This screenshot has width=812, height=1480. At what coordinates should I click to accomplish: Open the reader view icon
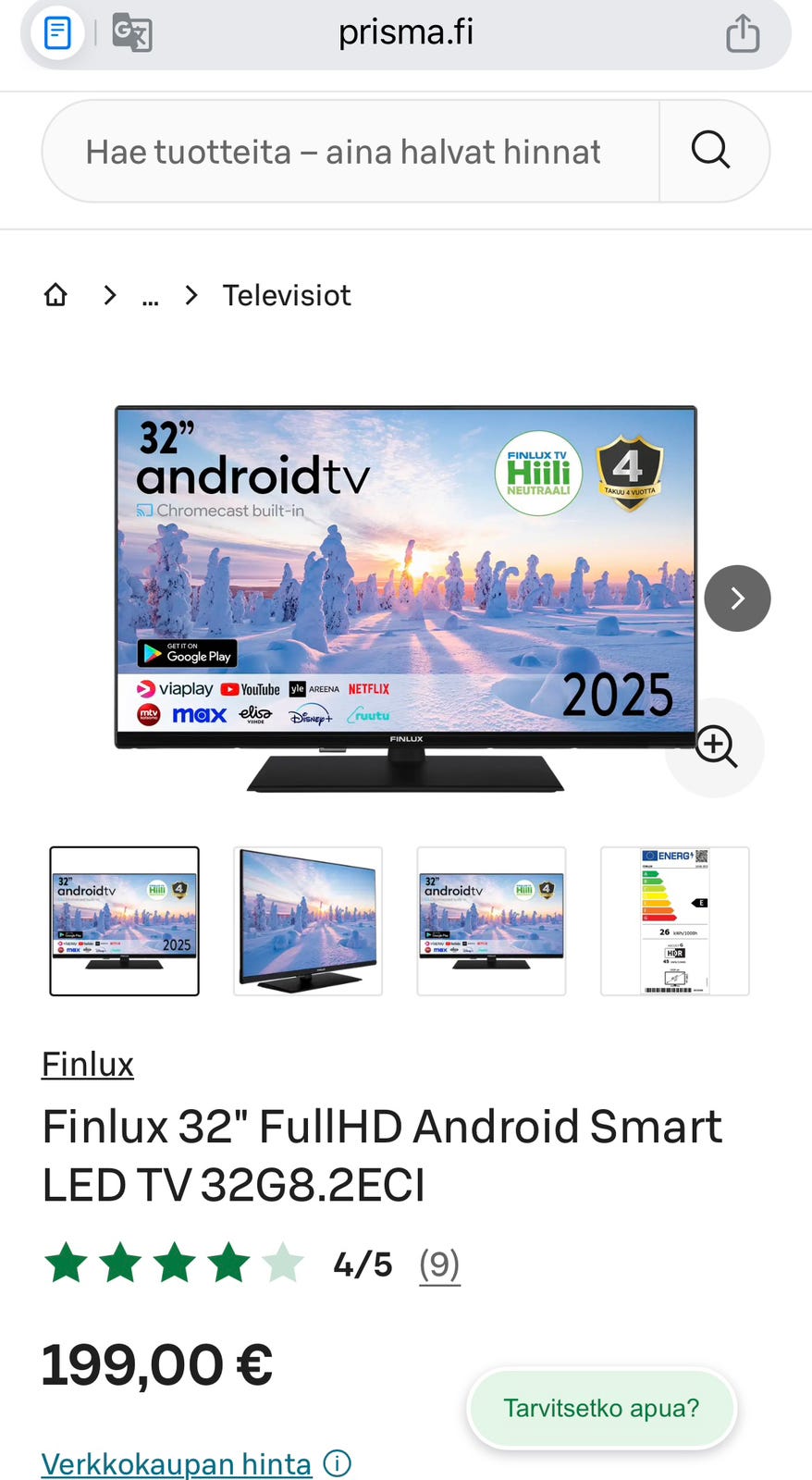click(57, 33)
